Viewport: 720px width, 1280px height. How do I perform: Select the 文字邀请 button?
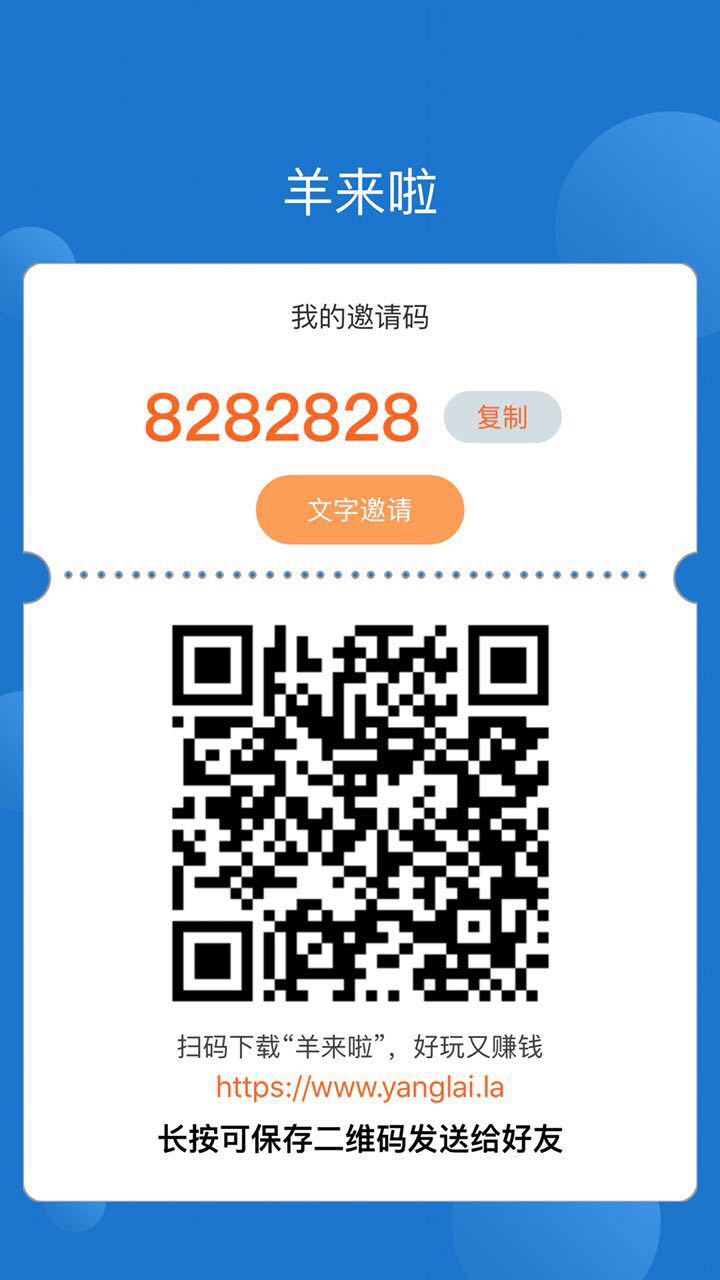(x=360, y=510)
